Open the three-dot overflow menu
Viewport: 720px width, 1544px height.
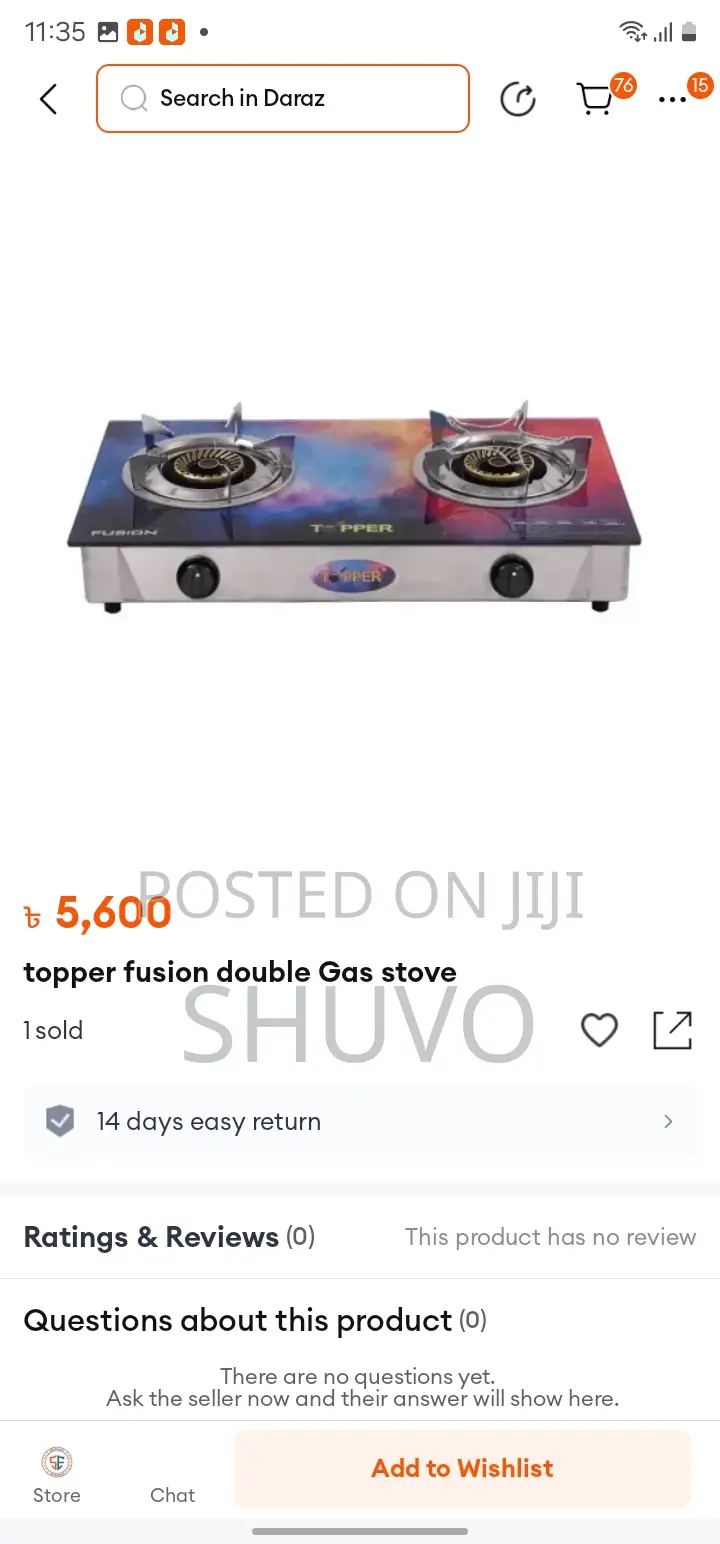pos(673,99)
